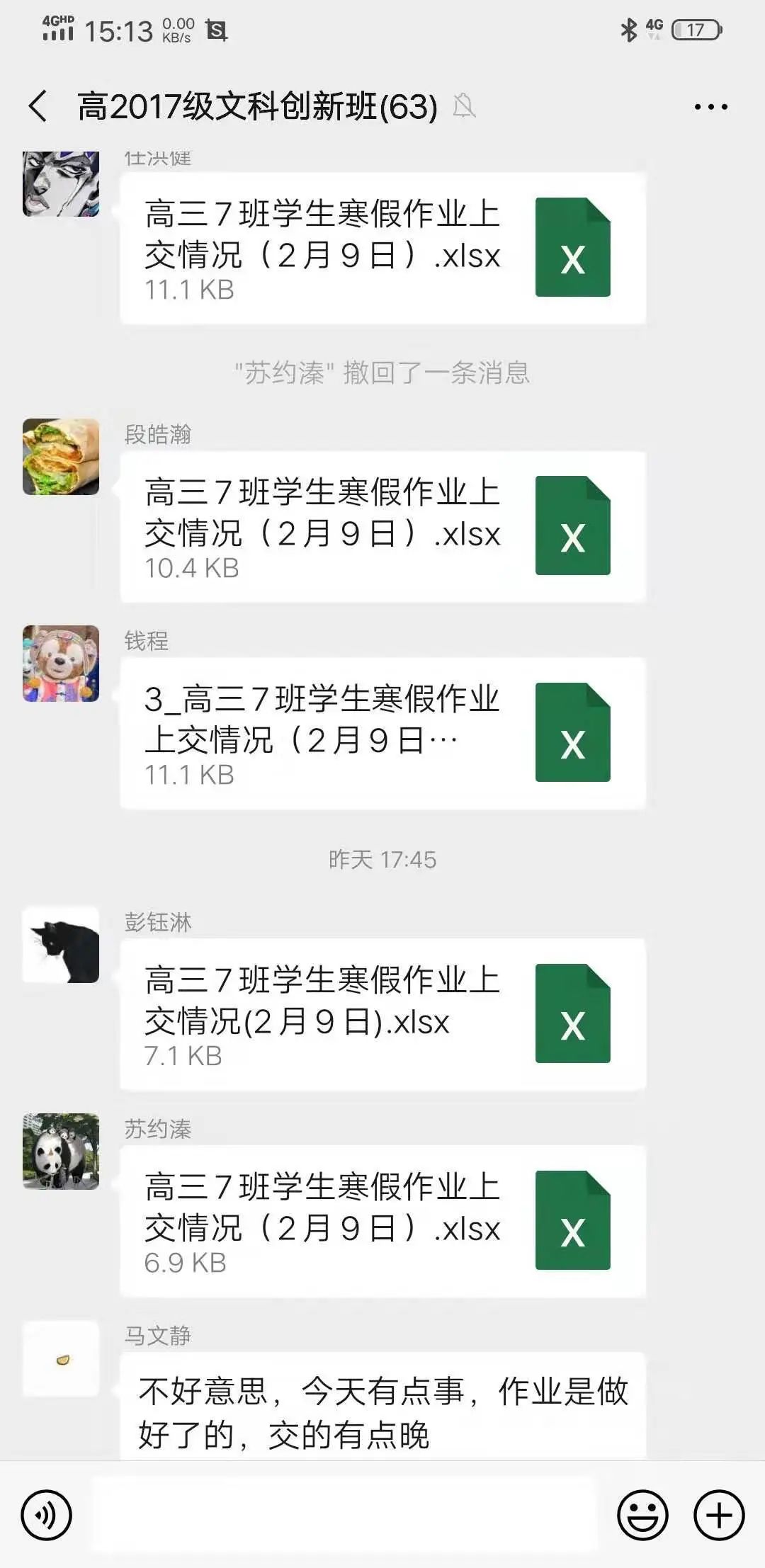Open 钱程's 3_高三7班 xlsx file
Viewport: 765px width, 1568px height.
[x=382, y=734]
